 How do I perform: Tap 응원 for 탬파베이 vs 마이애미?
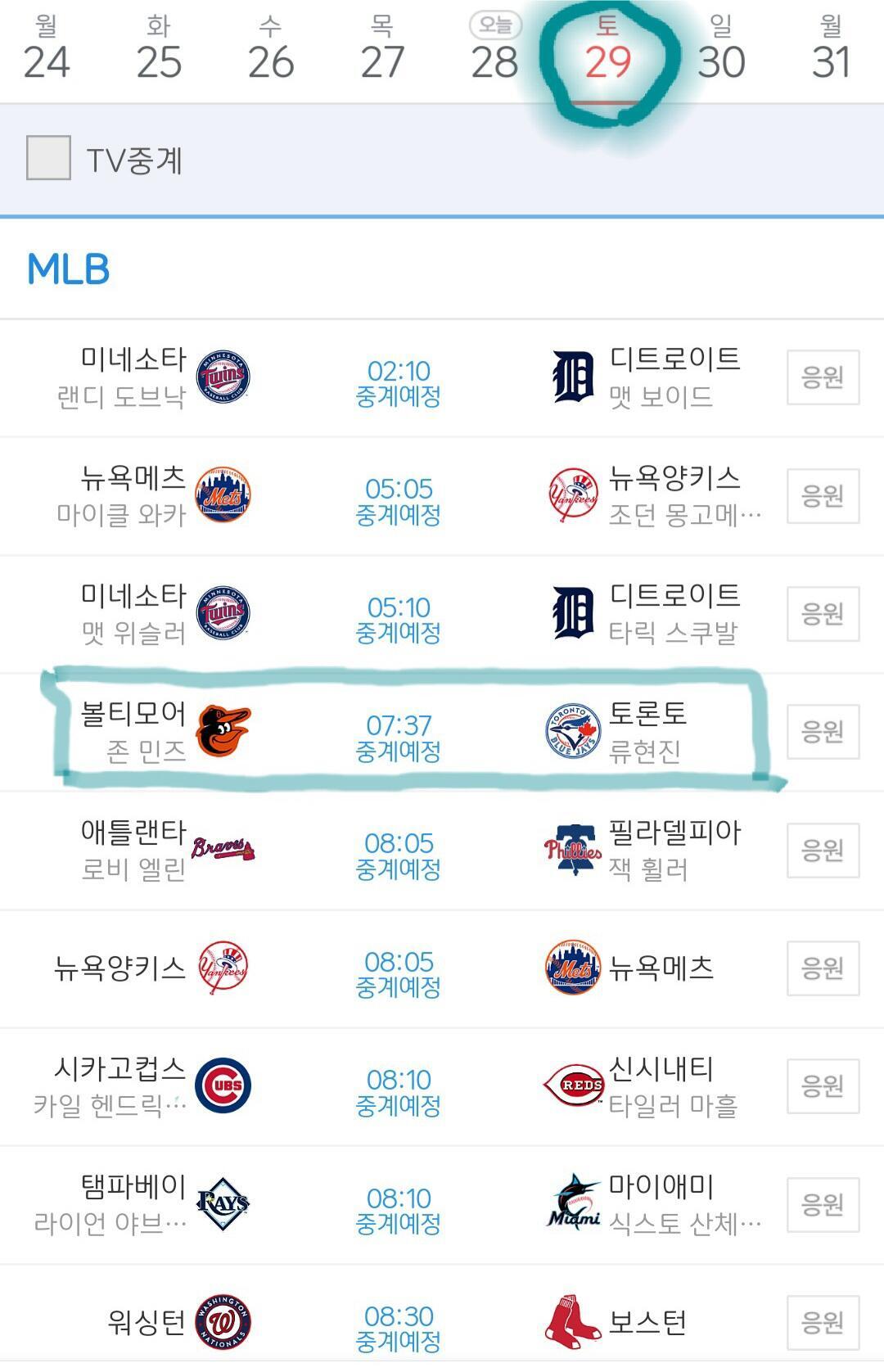[823, 1204]
